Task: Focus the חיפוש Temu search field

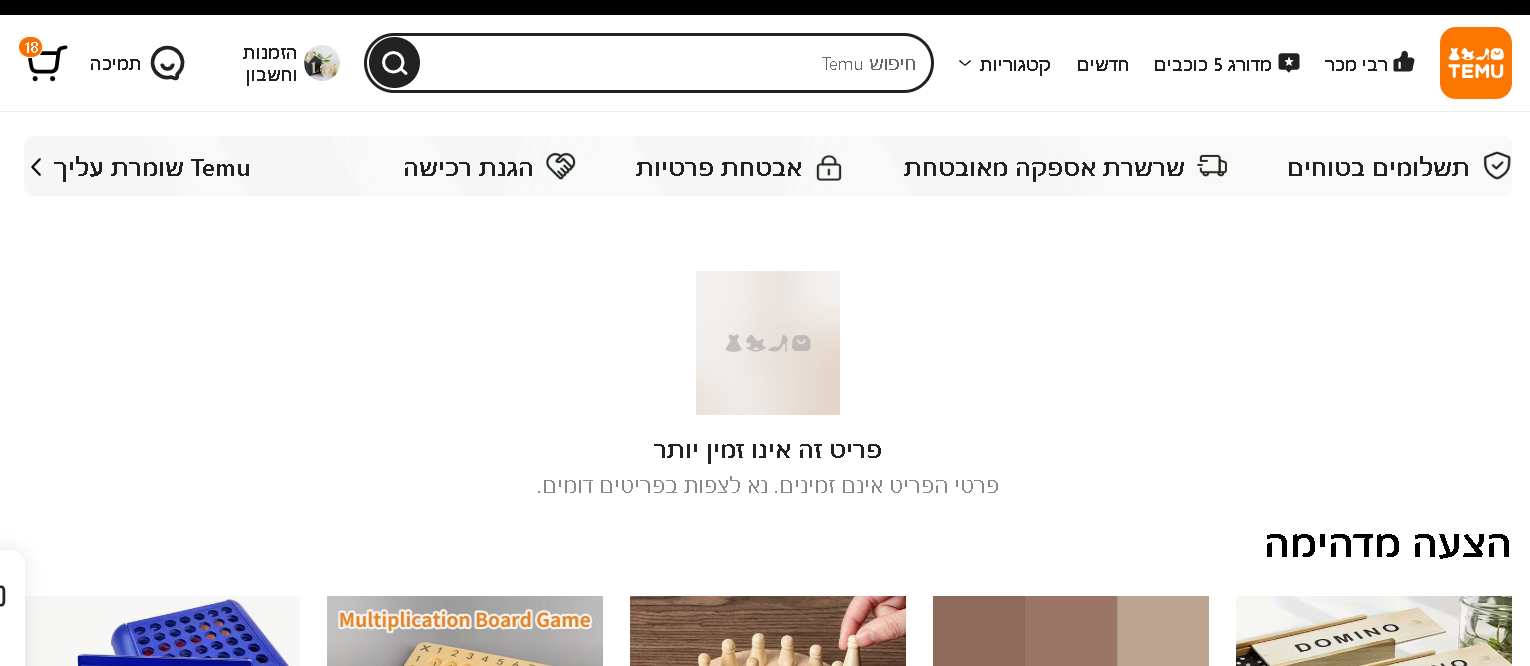Action: pyautogui.click(x=670, y=63)
